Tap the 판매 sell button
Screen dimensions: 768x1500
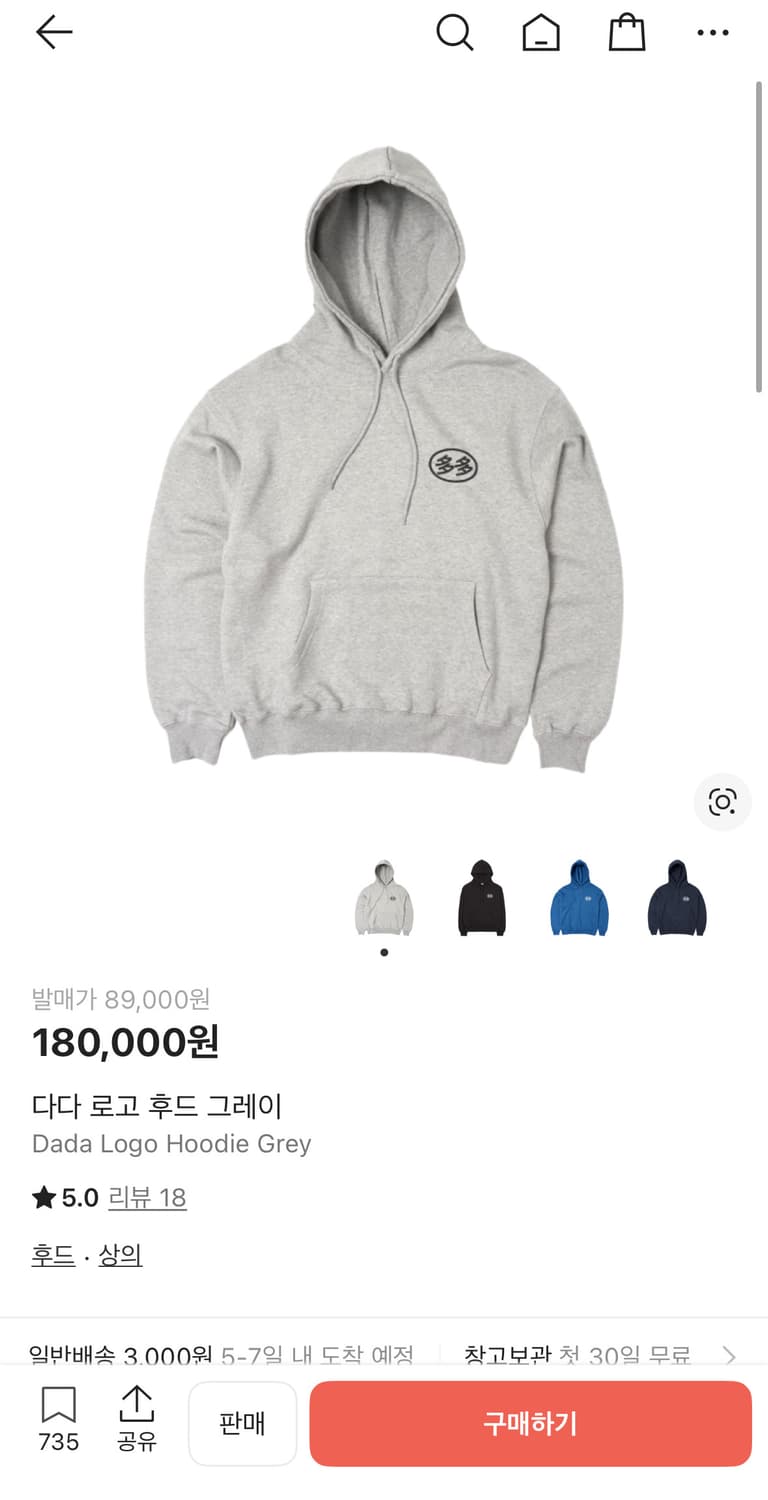click(242, 1422)
